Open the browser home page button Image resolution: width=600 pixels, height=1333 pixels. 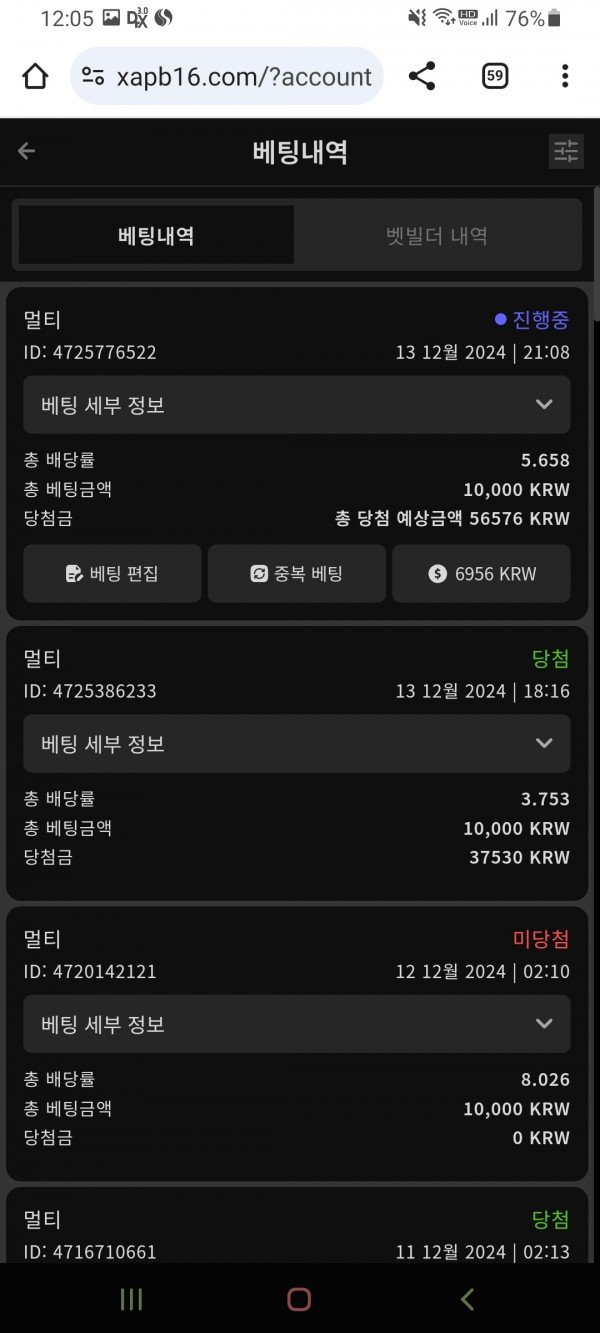(35, 76)
